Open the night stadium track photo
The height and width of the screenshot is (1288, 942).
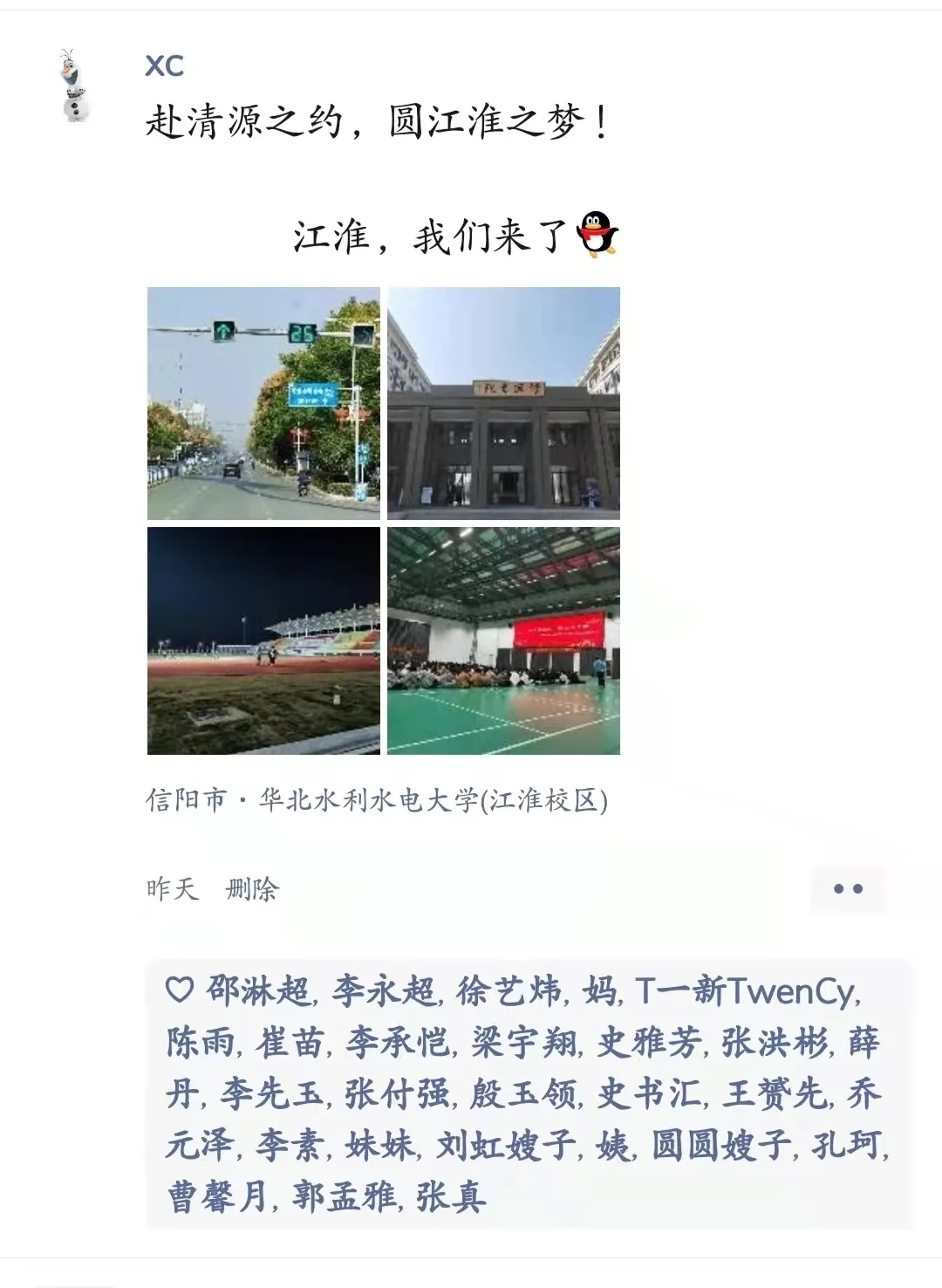click(x=263, y=641)
